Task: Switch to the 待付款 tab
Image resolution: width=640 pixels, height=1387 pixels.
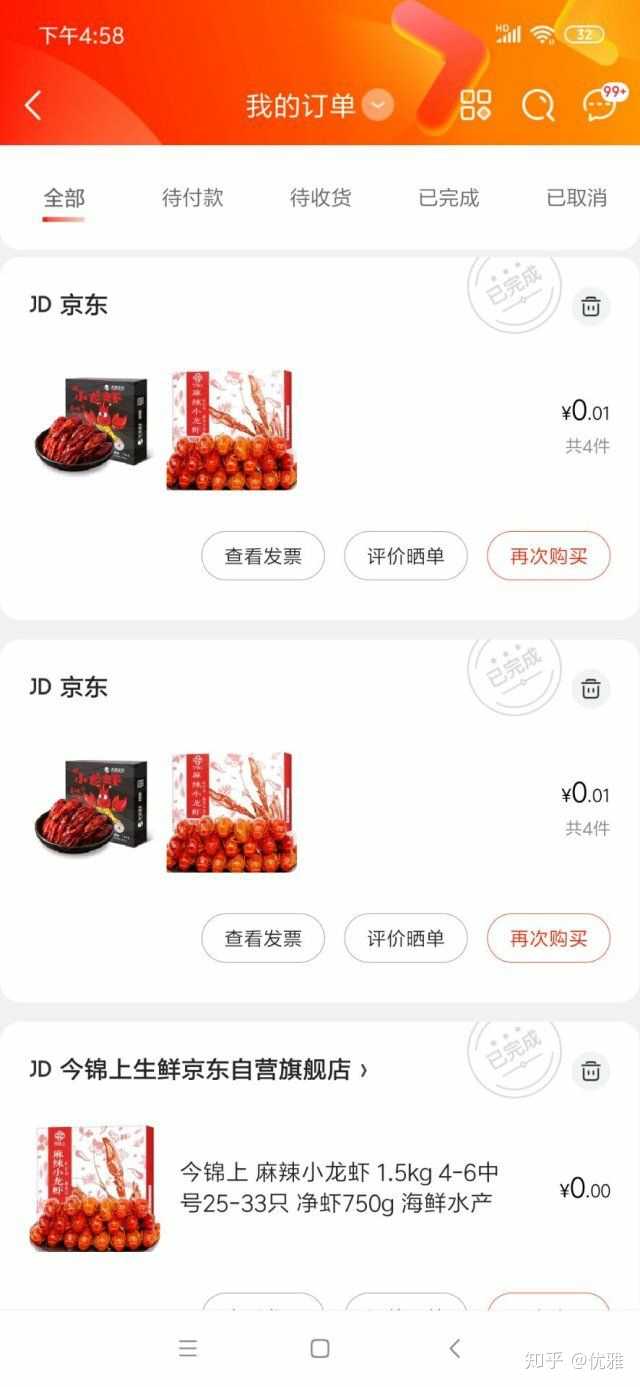Action: (192, 198)
